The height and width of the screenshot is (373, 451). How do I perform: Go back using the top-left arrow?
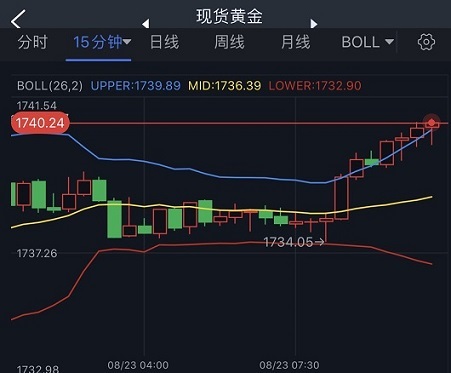tap(18, 19)
